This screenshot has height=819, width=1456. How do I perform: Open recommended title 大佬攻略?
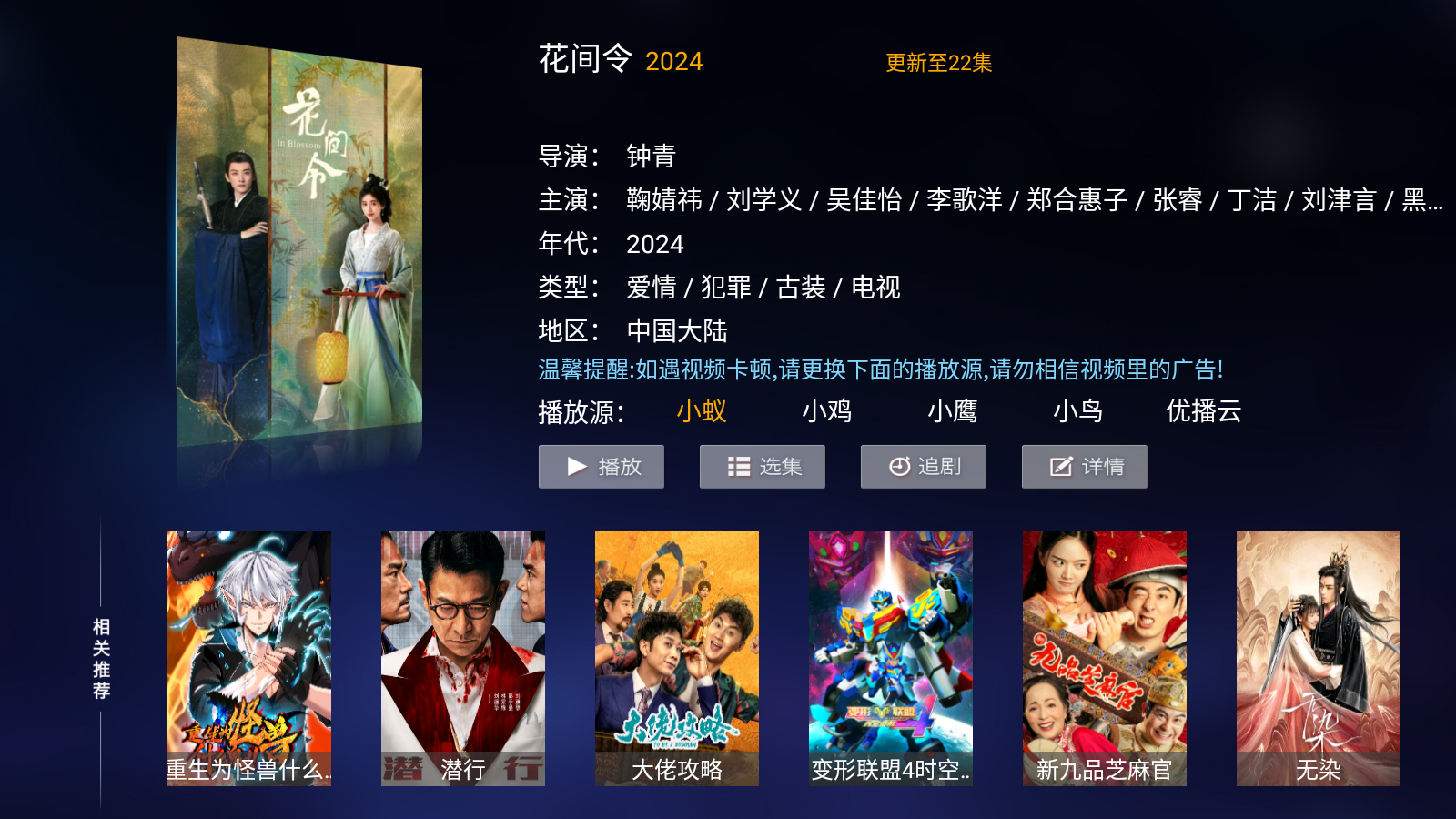coord(676,658)
